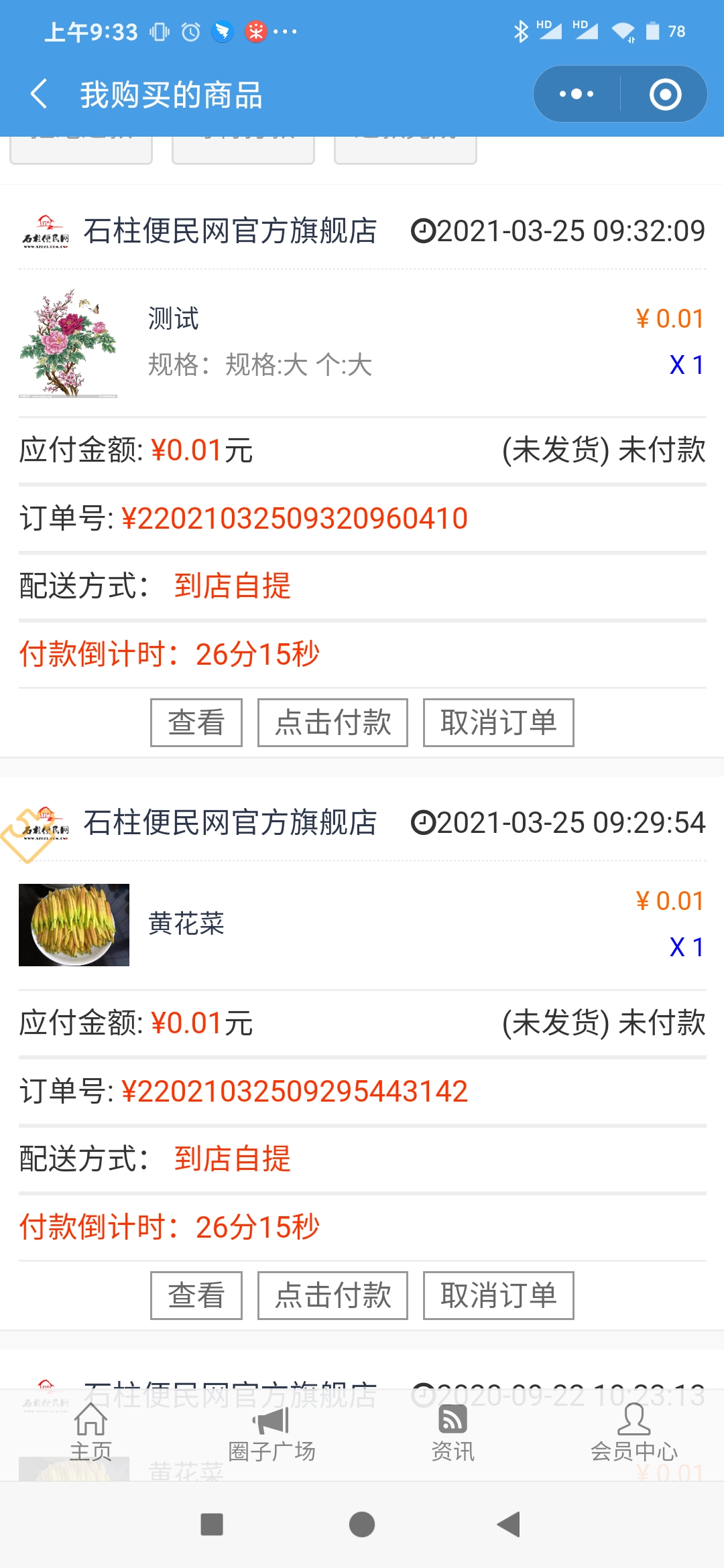Pay for the 09:29:54 黄花菜 order

[x=333, y=1295]
